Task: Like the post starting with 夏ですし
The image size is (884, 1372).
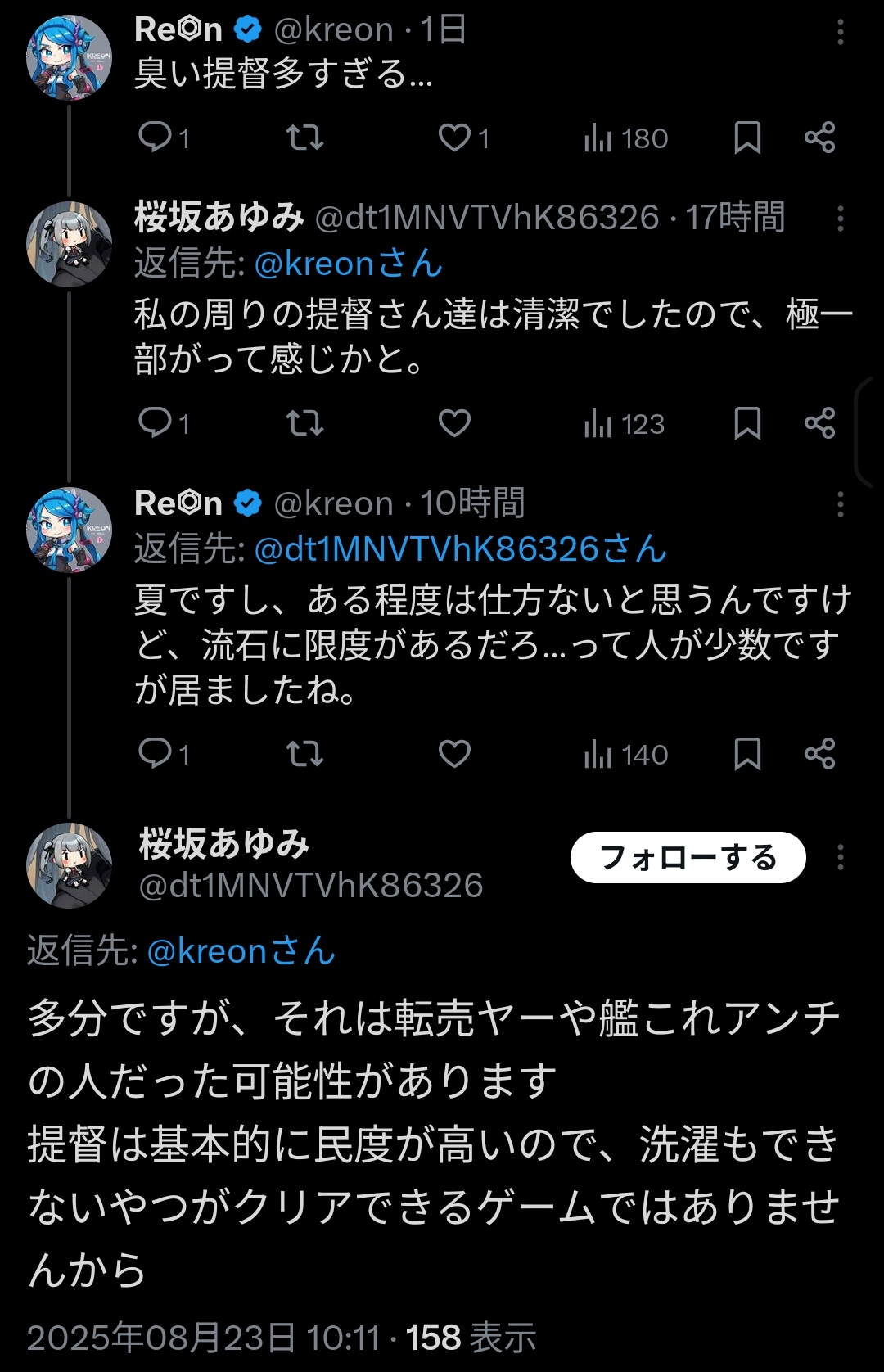Action: point(454,754)
